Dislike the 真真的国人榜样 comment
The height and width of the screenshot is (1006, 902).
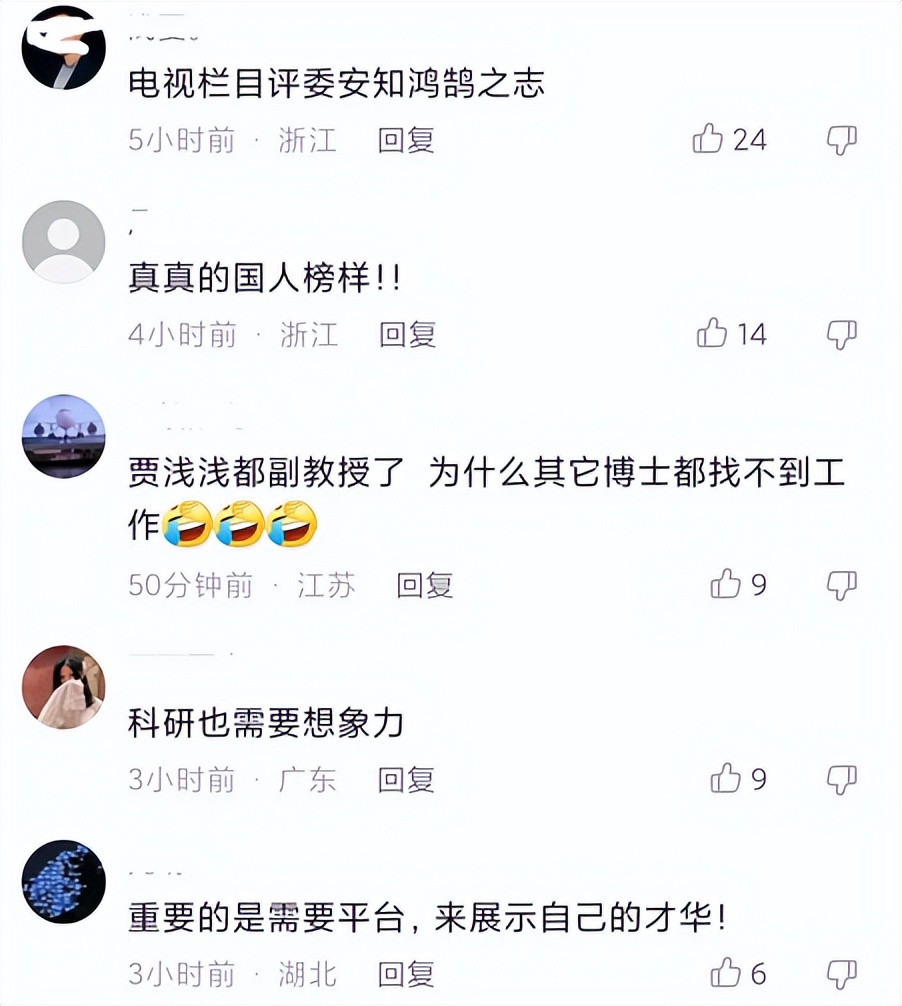click(843, 334)
